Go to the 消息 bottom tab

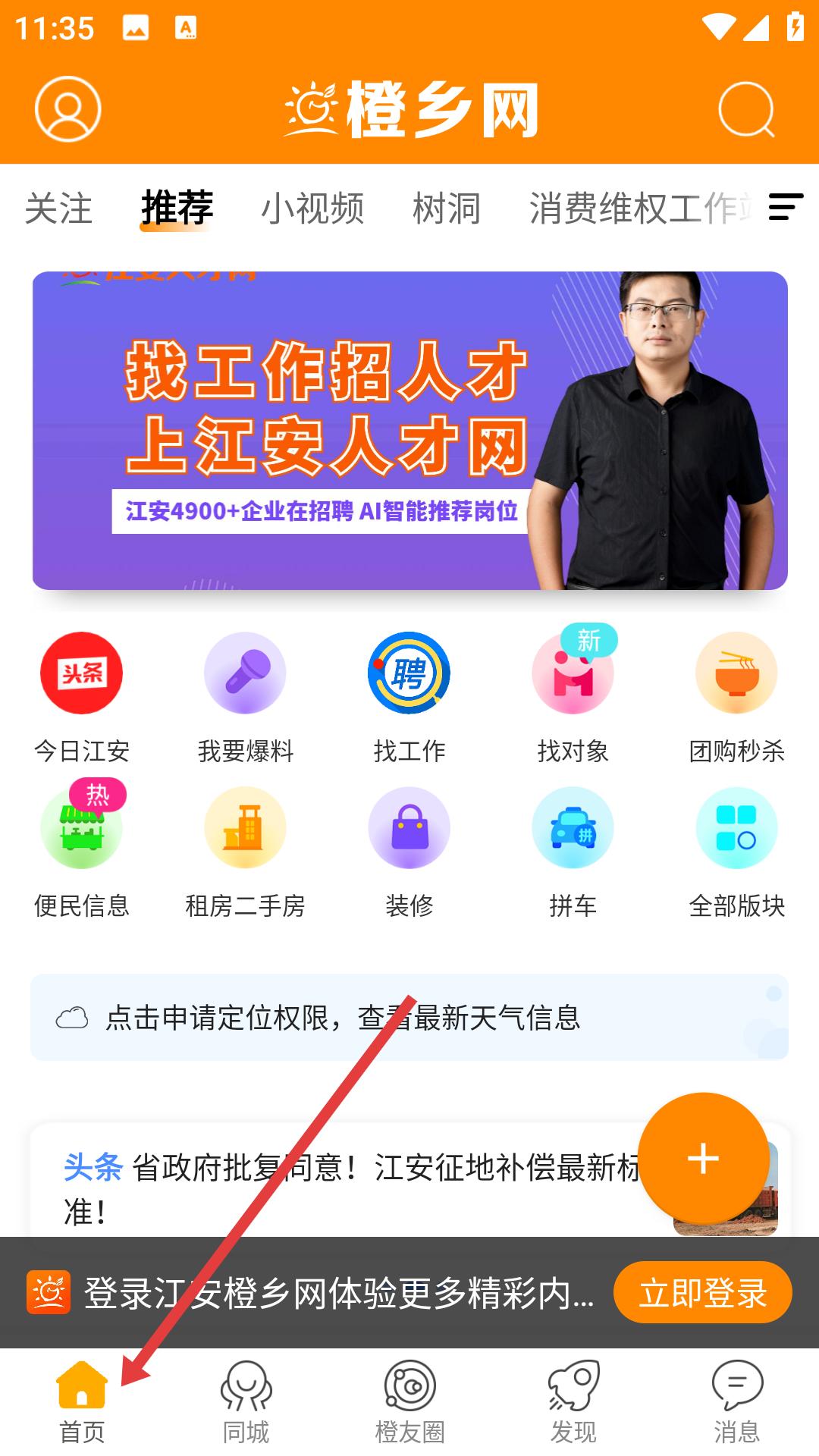coord(737,1401)
